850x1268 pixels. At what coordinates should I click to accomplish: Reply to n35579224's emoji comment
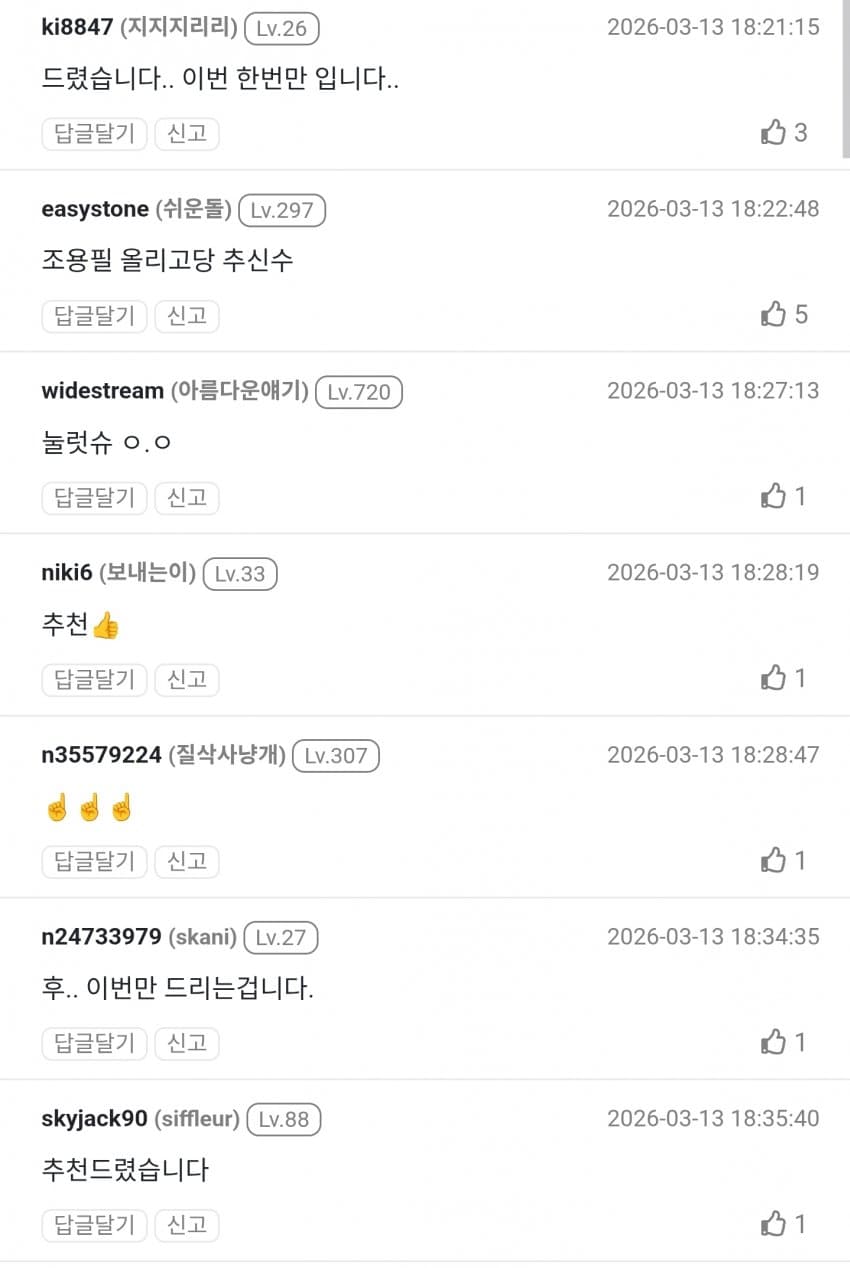coord(94,862)
